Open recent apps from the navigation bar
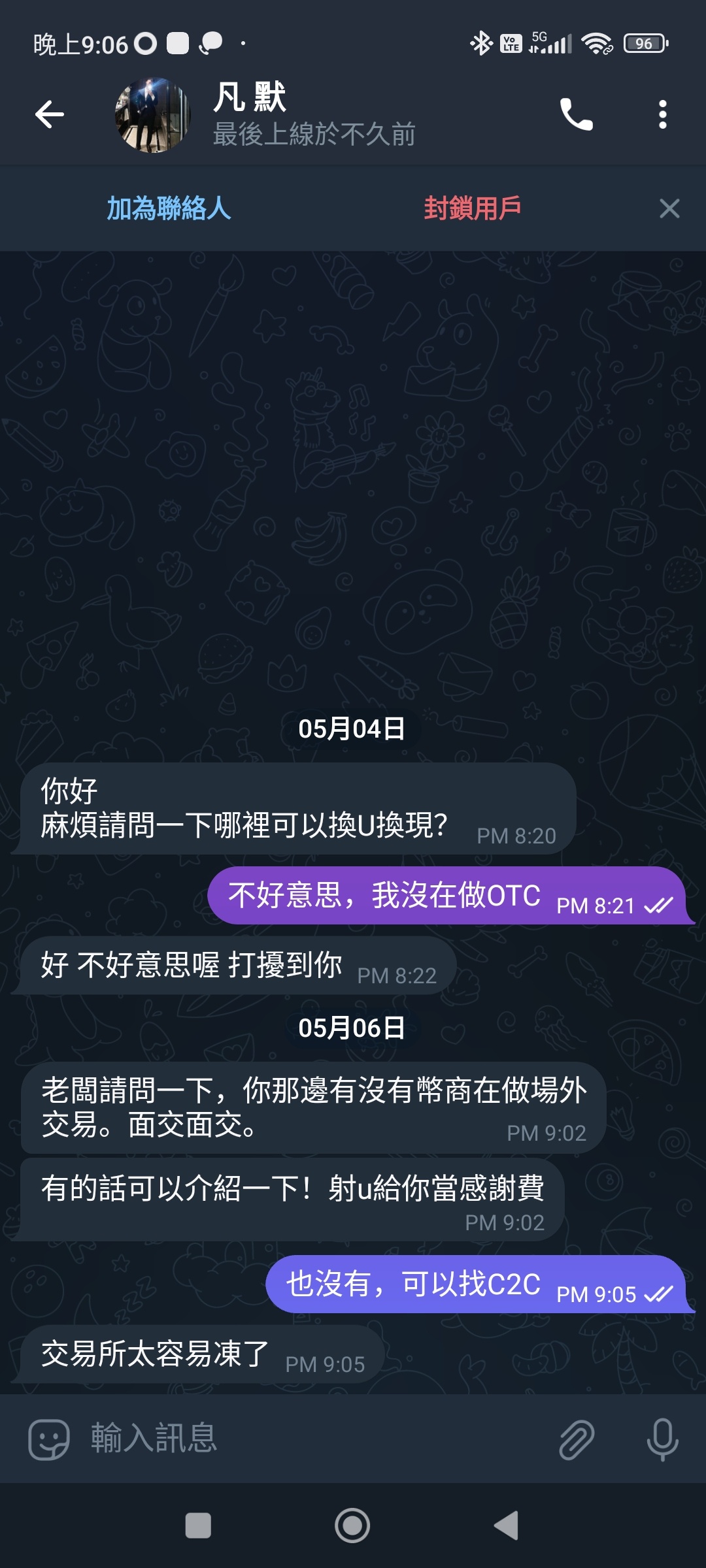Screen dimensions: 706x1568 (x=198, y=1526)
